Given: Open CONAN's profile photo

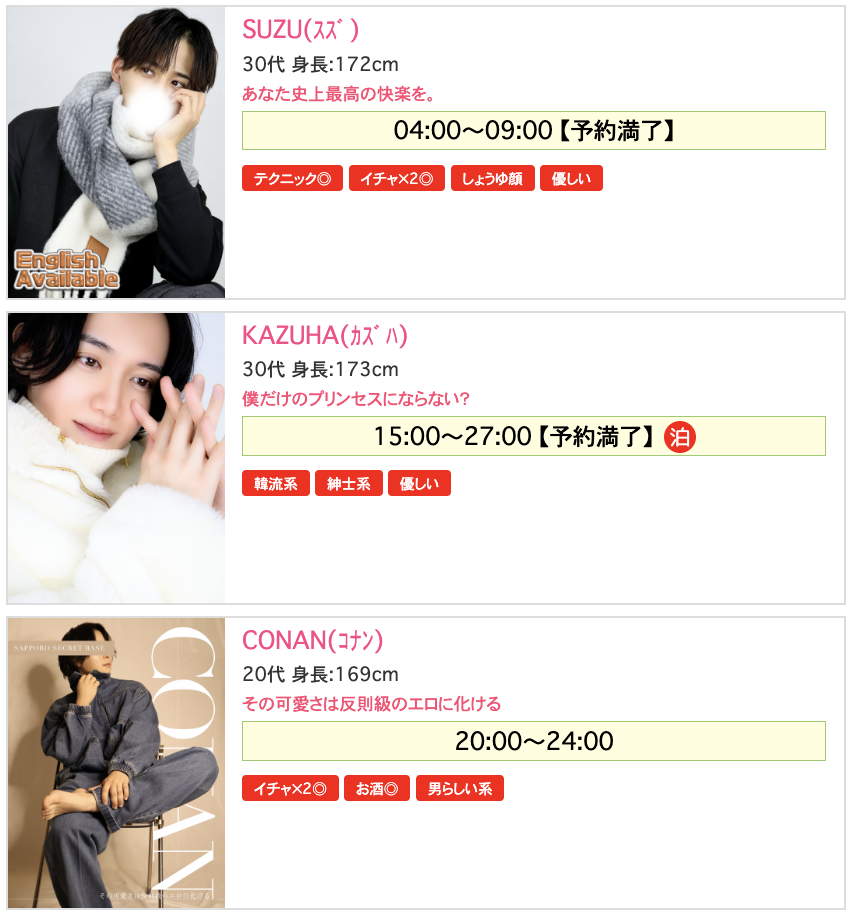Looking at the screenshot, I should (116, 763).
